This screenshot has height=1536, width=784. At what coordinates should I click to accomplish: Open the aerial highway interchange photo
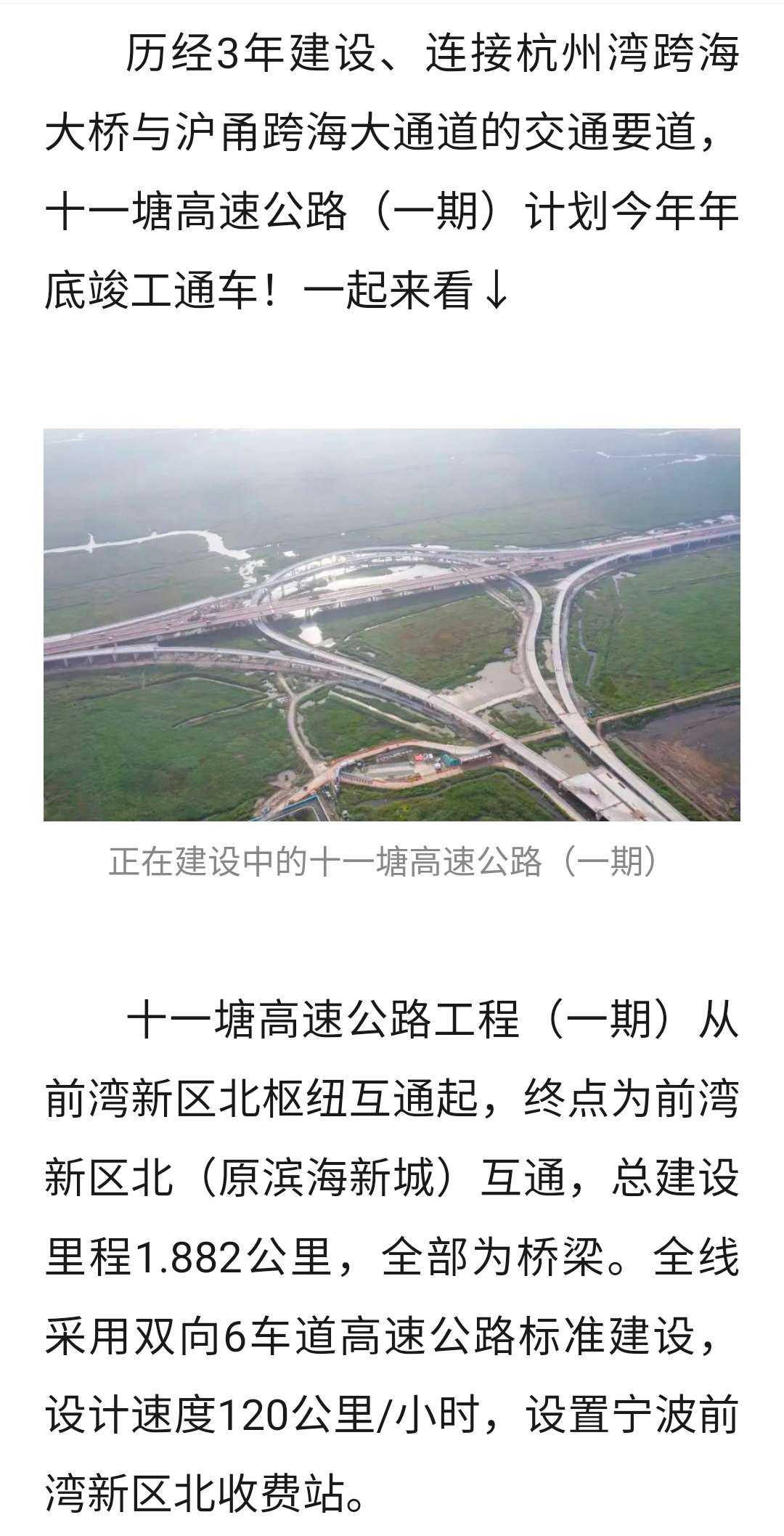pos(392,625)
